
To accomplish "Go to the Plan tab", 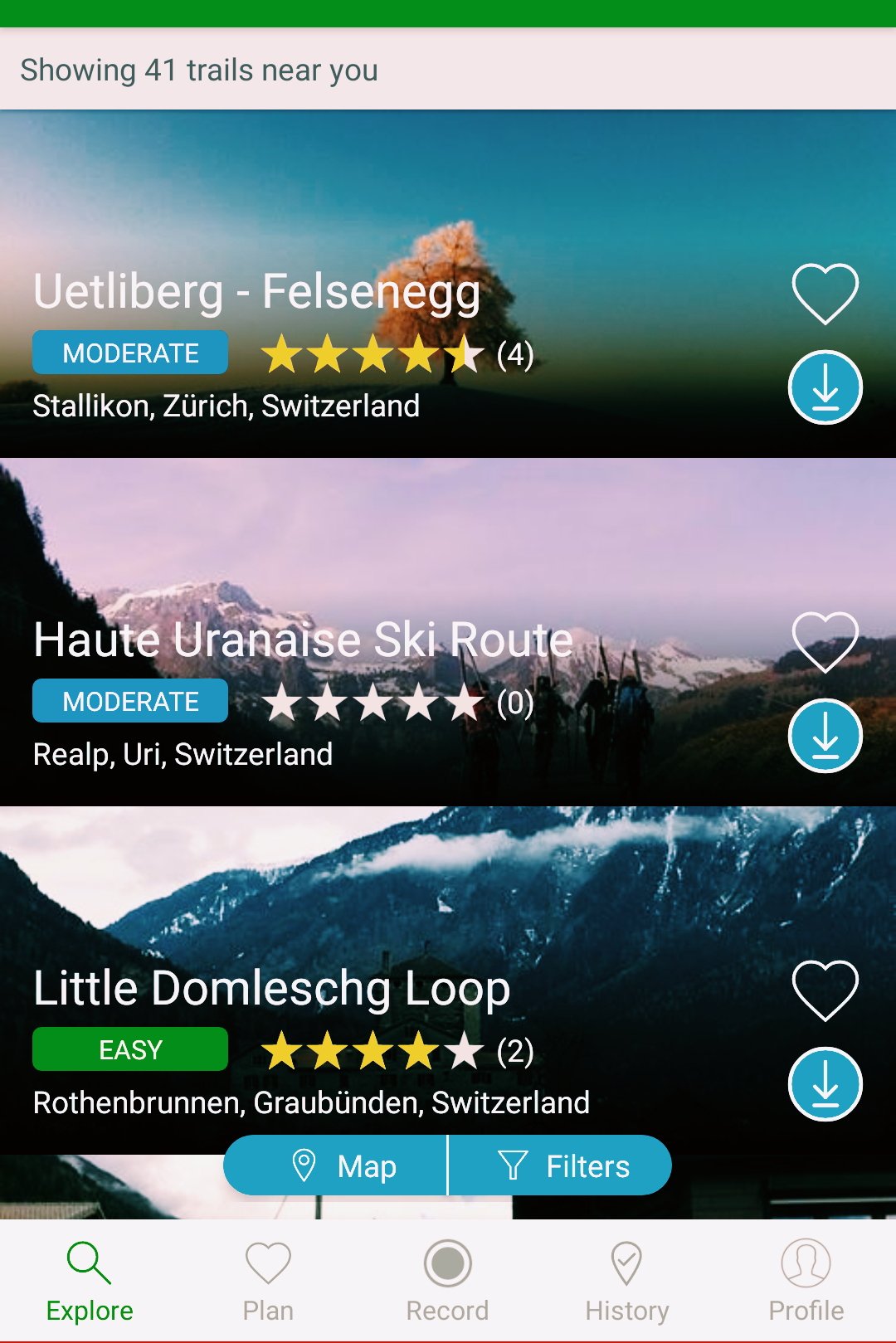I will [268, 1281].
